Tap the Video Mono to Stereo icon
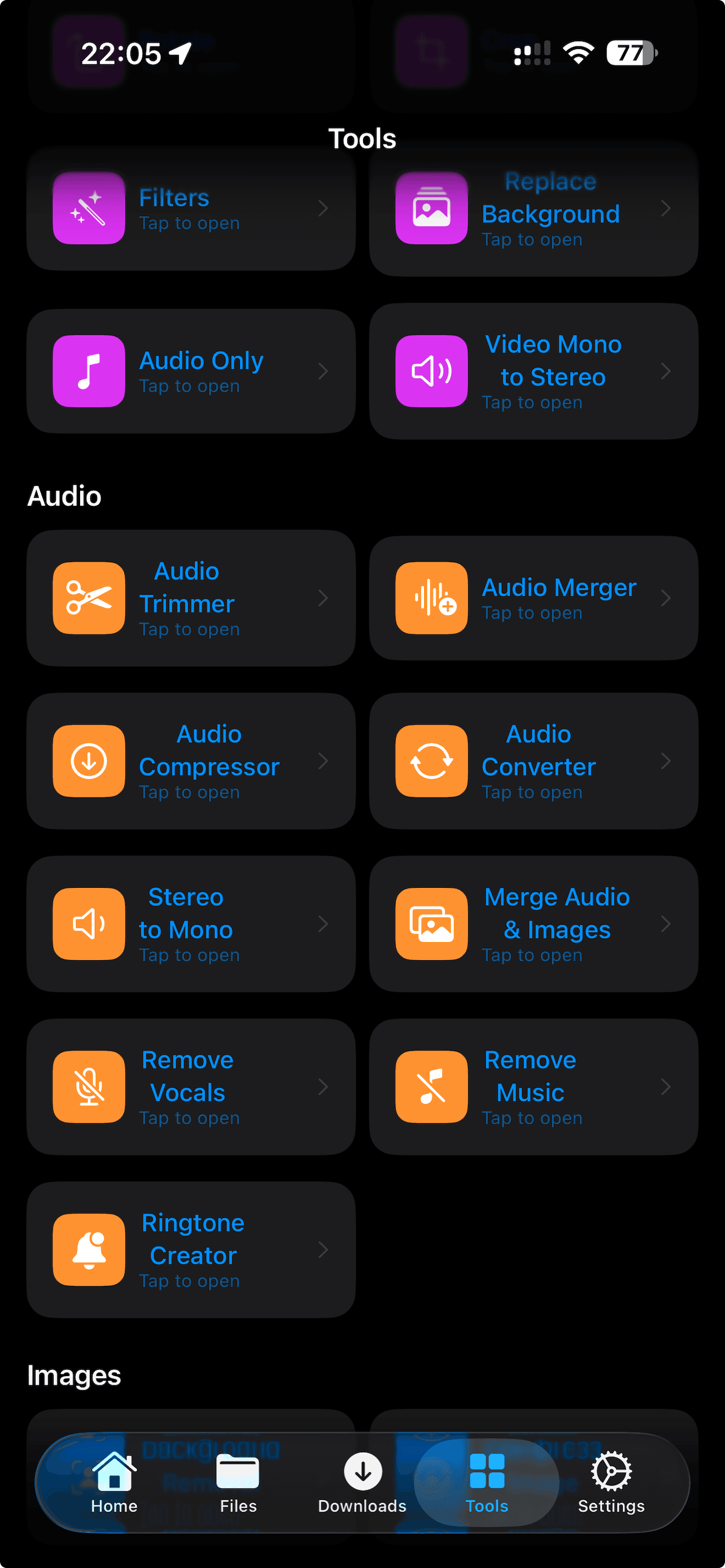This screenshot has height=1568, width=725. 431,371
